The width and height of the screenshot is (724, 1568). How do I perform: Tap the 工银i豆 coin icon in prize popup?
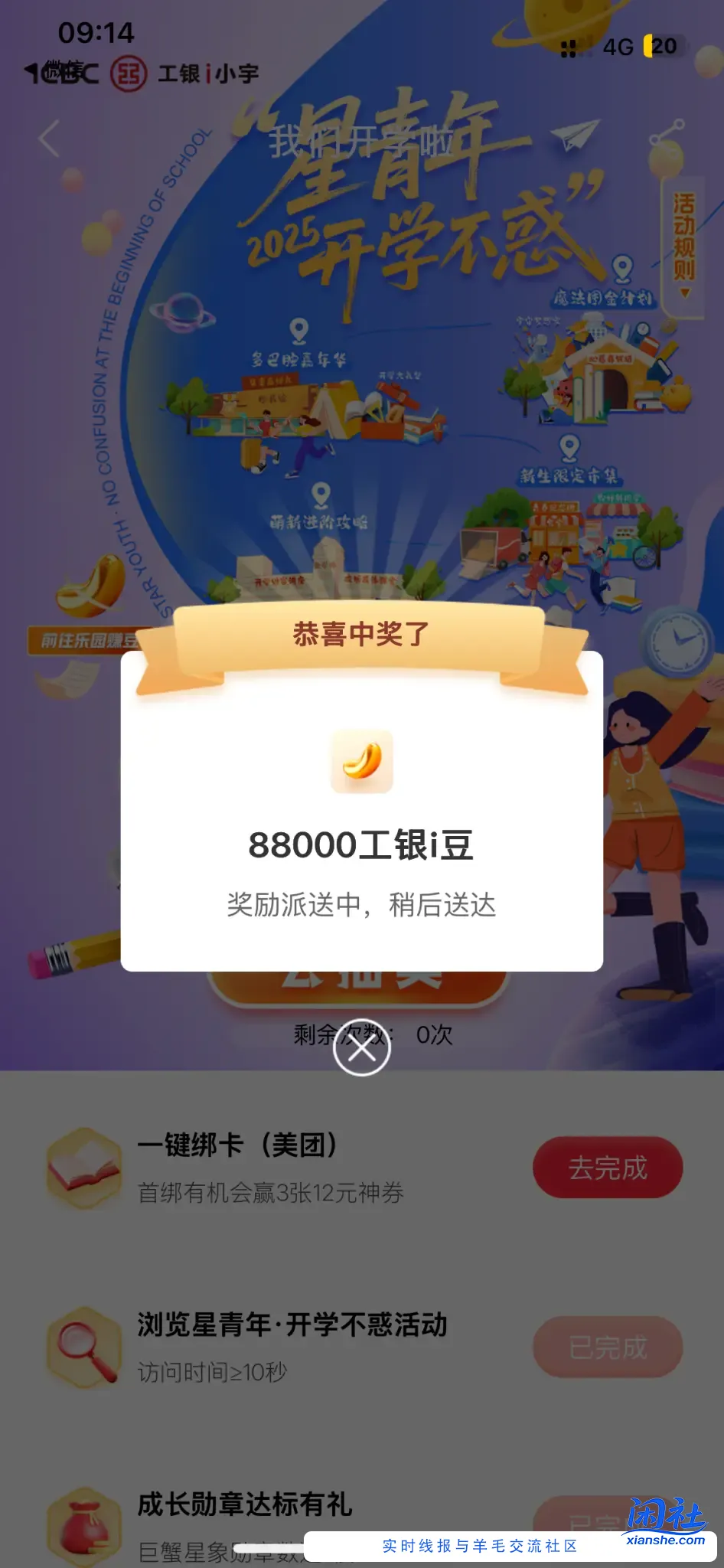(x=361, y=759)
